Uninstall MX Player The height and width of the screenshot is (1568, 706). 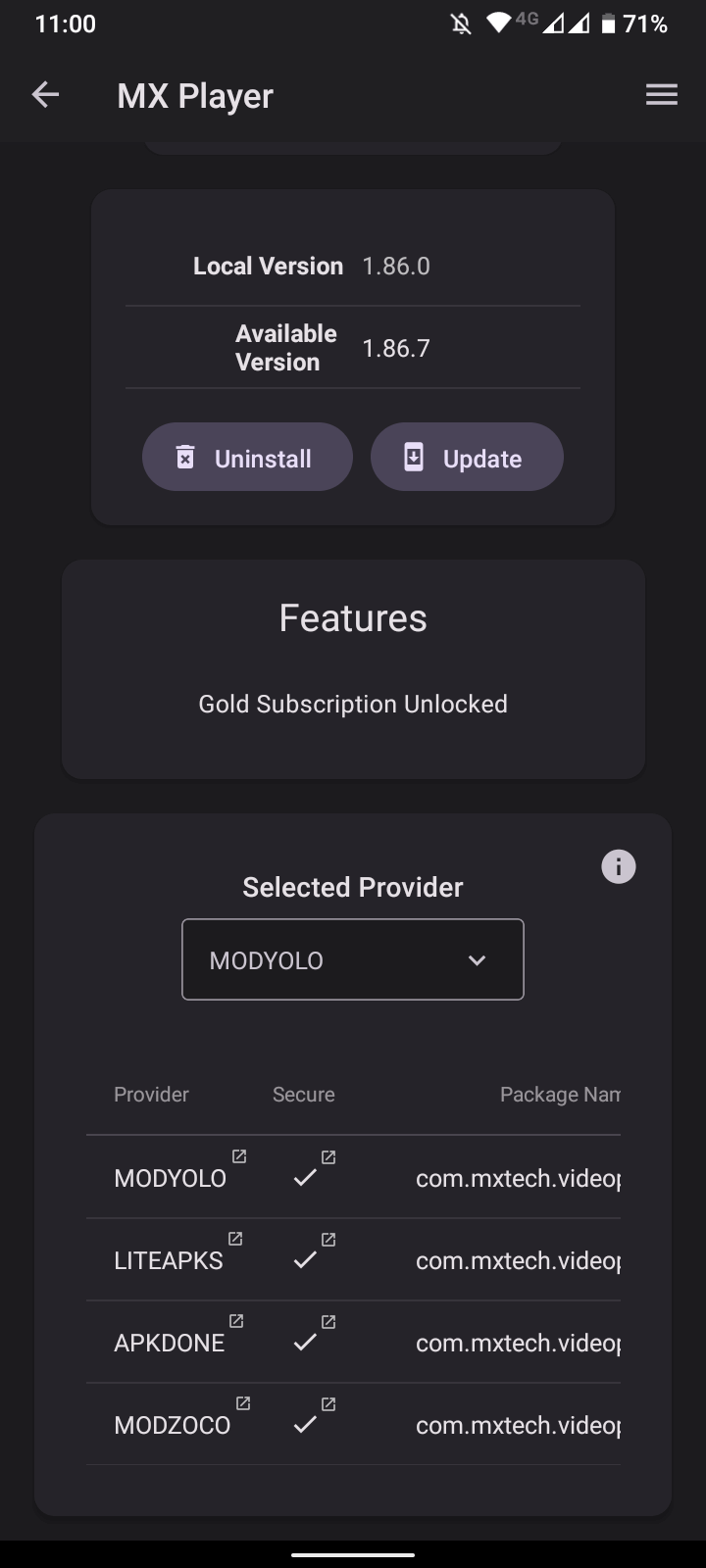(247, 457)
